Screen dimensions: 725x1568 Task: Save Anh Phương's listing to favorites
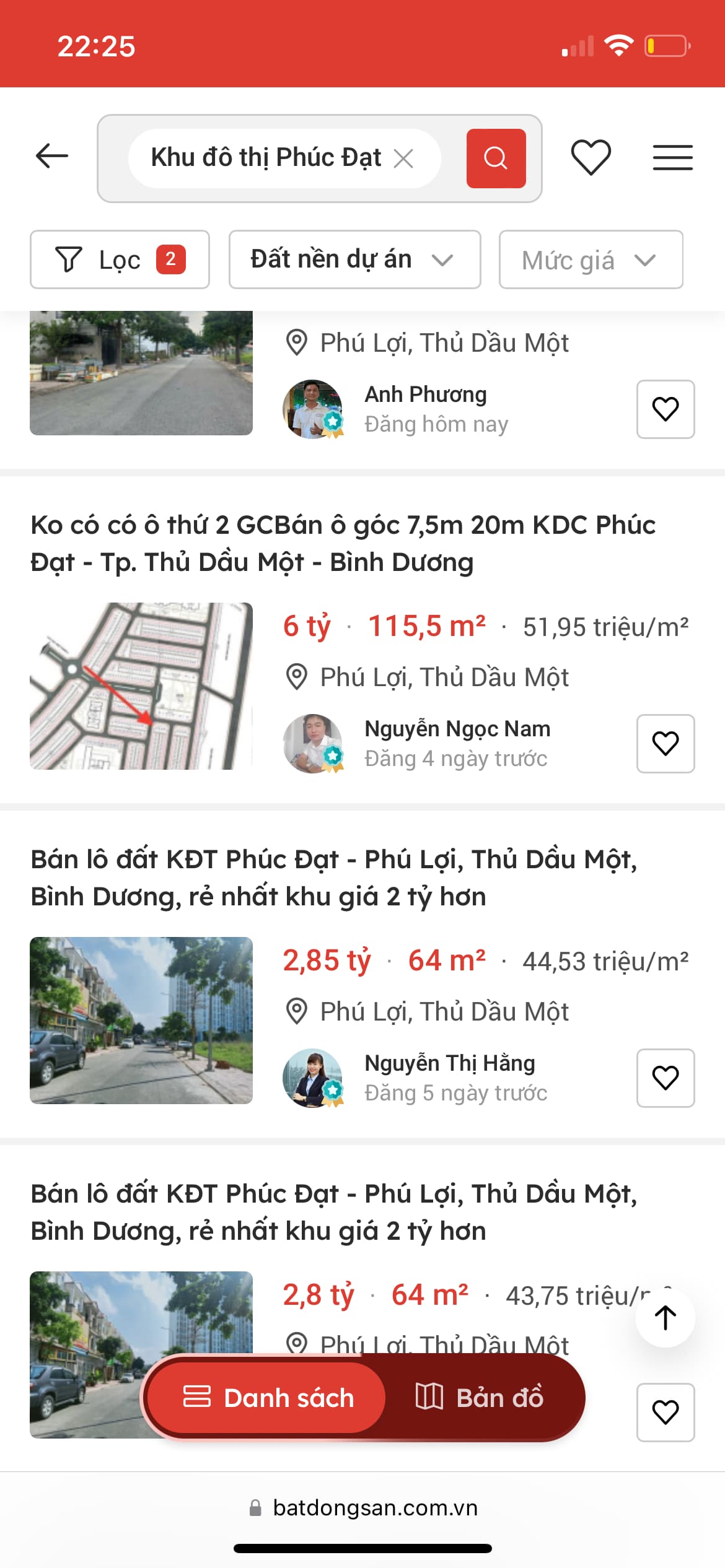[x=666, y=409]
